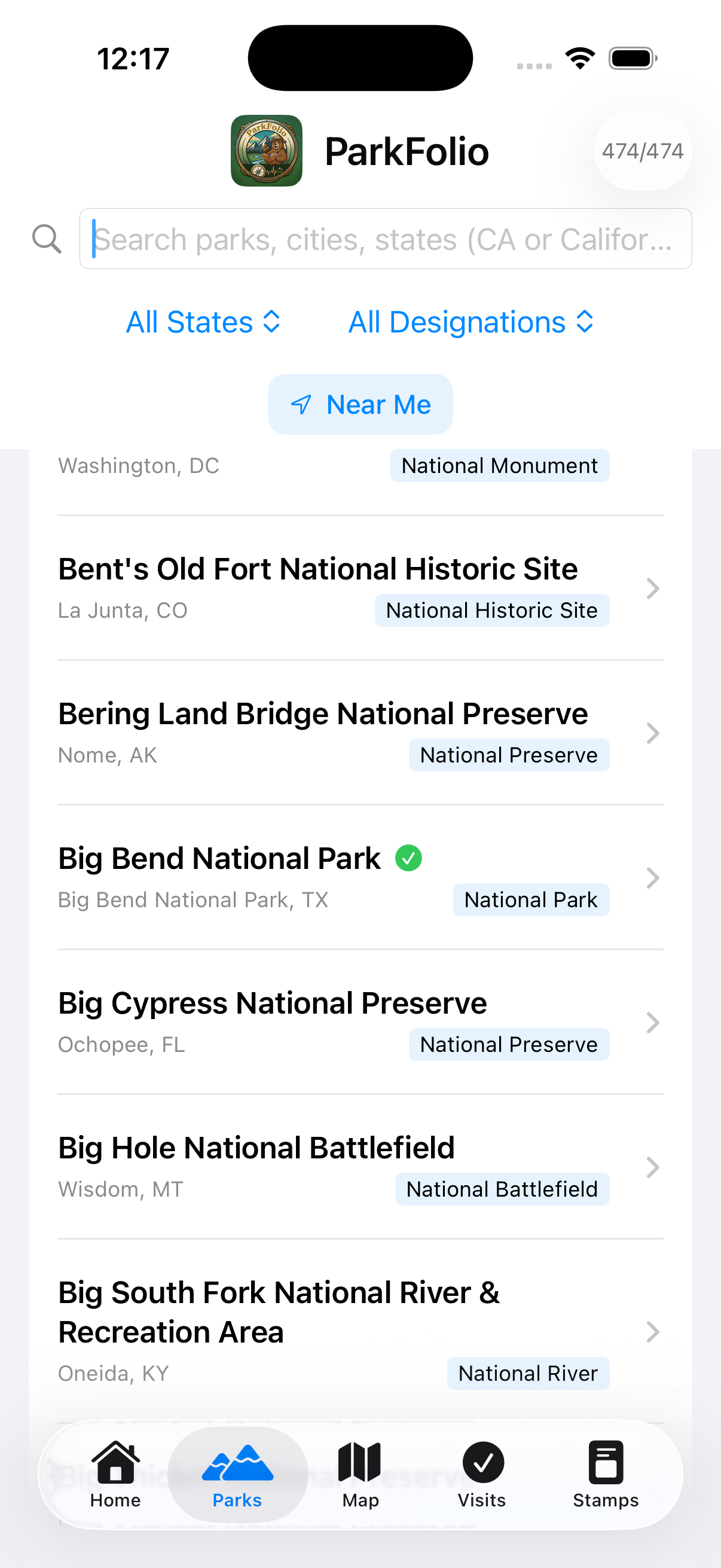Tap the ParkFolio bear logo
The width and height of the screenshot is (721, 1568).
click(267, 150)
